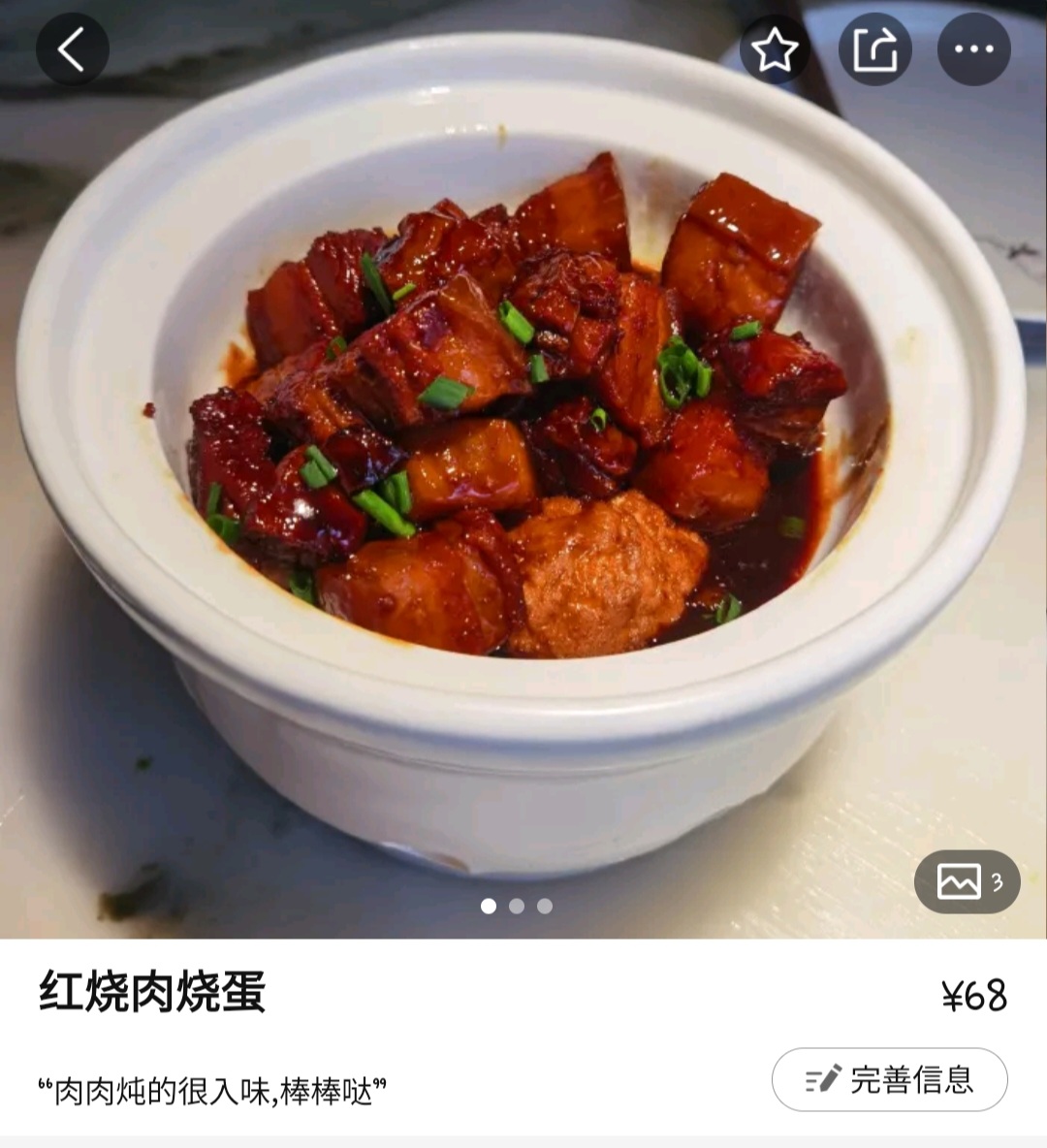Share the 红烧肉烧蛋 dish page

pyautogui.click(x=875, y=49)
